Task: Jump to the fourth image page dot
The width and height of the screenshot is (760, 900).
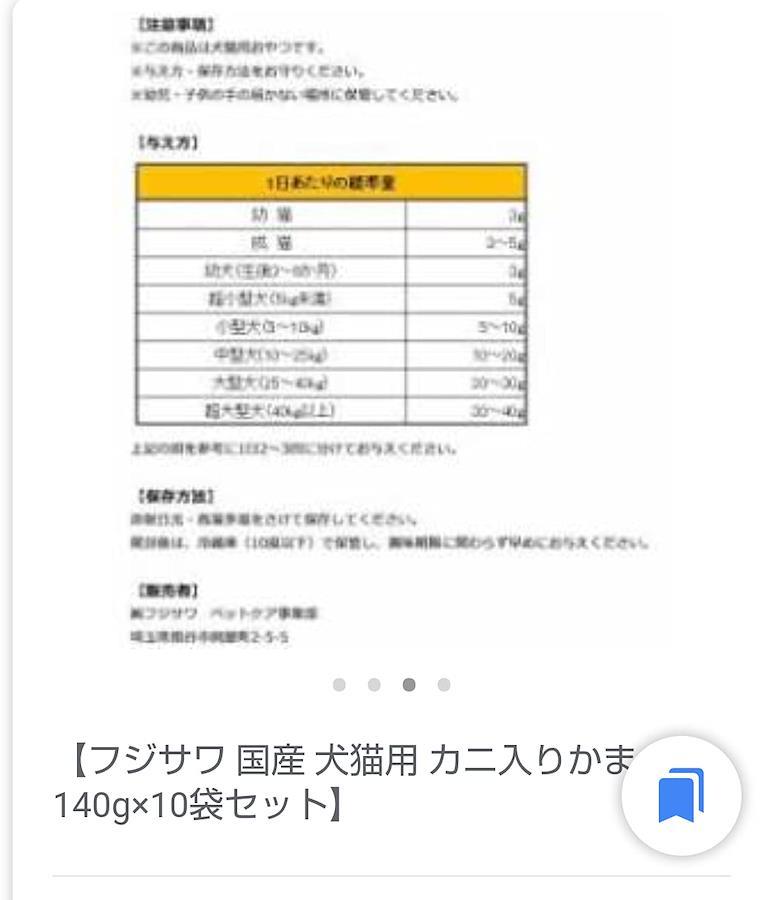Action: coord(444,684)
